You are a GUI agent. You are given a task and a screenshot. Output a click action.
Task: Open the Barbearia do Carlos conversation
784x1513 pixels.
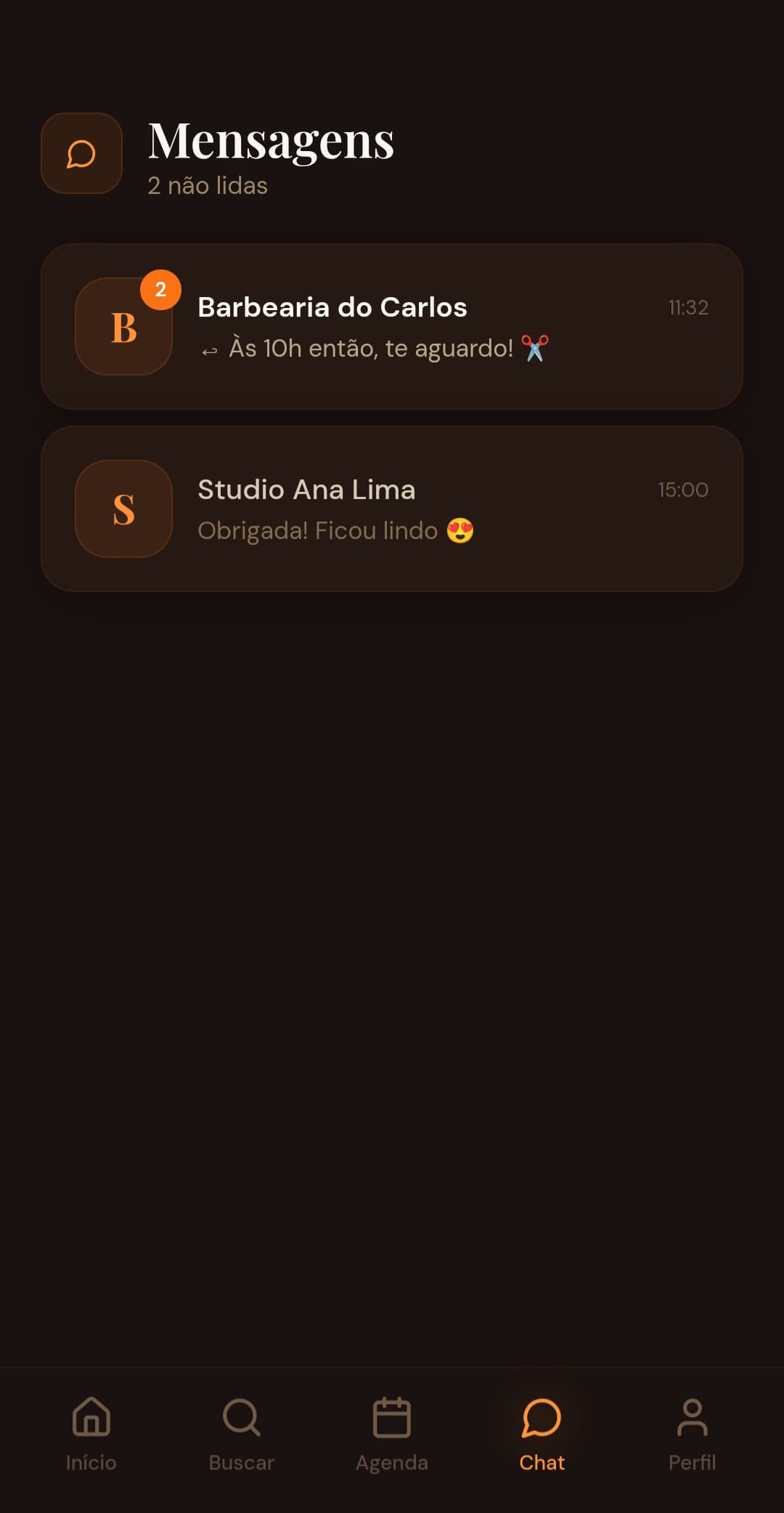pos(392,325)
